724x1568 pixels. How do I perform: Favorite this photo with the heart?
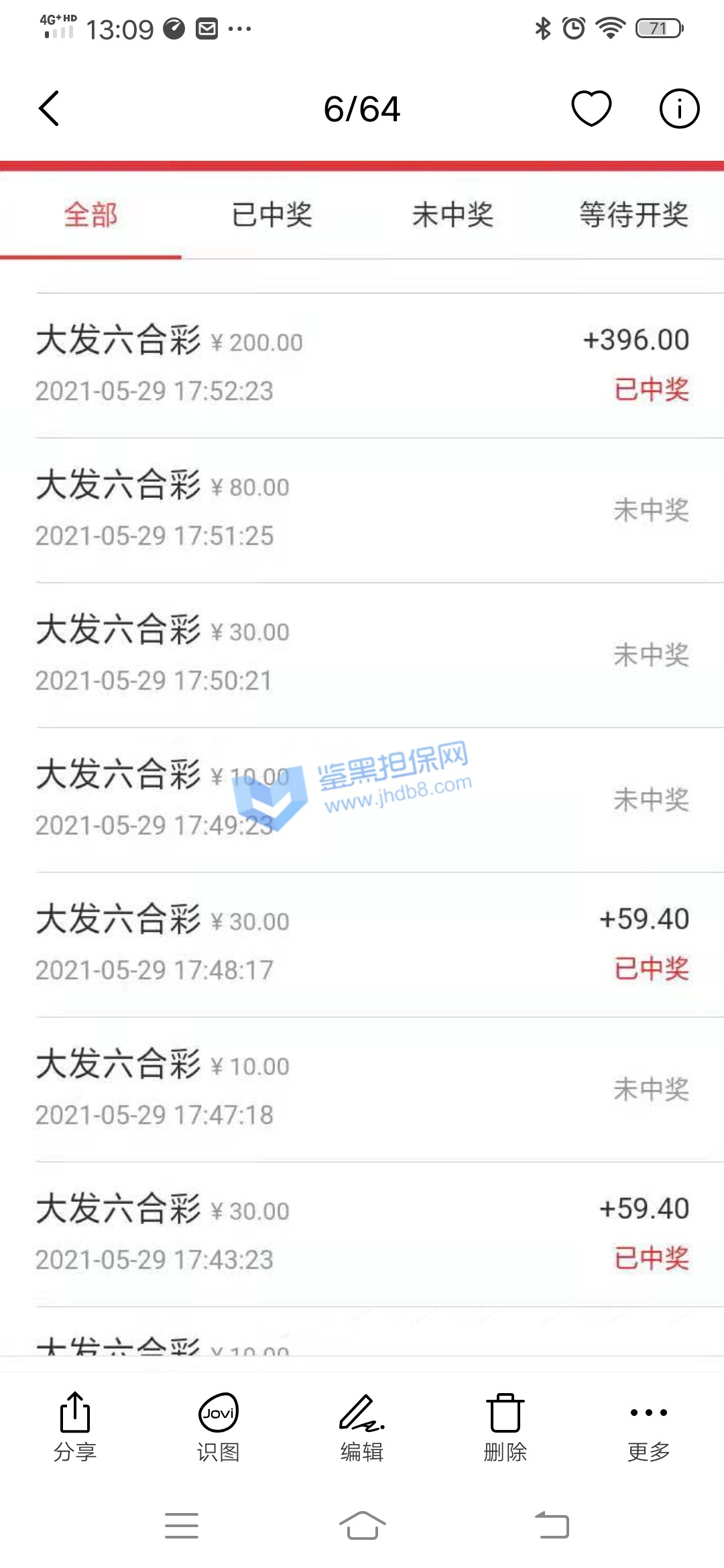(591, 109)
